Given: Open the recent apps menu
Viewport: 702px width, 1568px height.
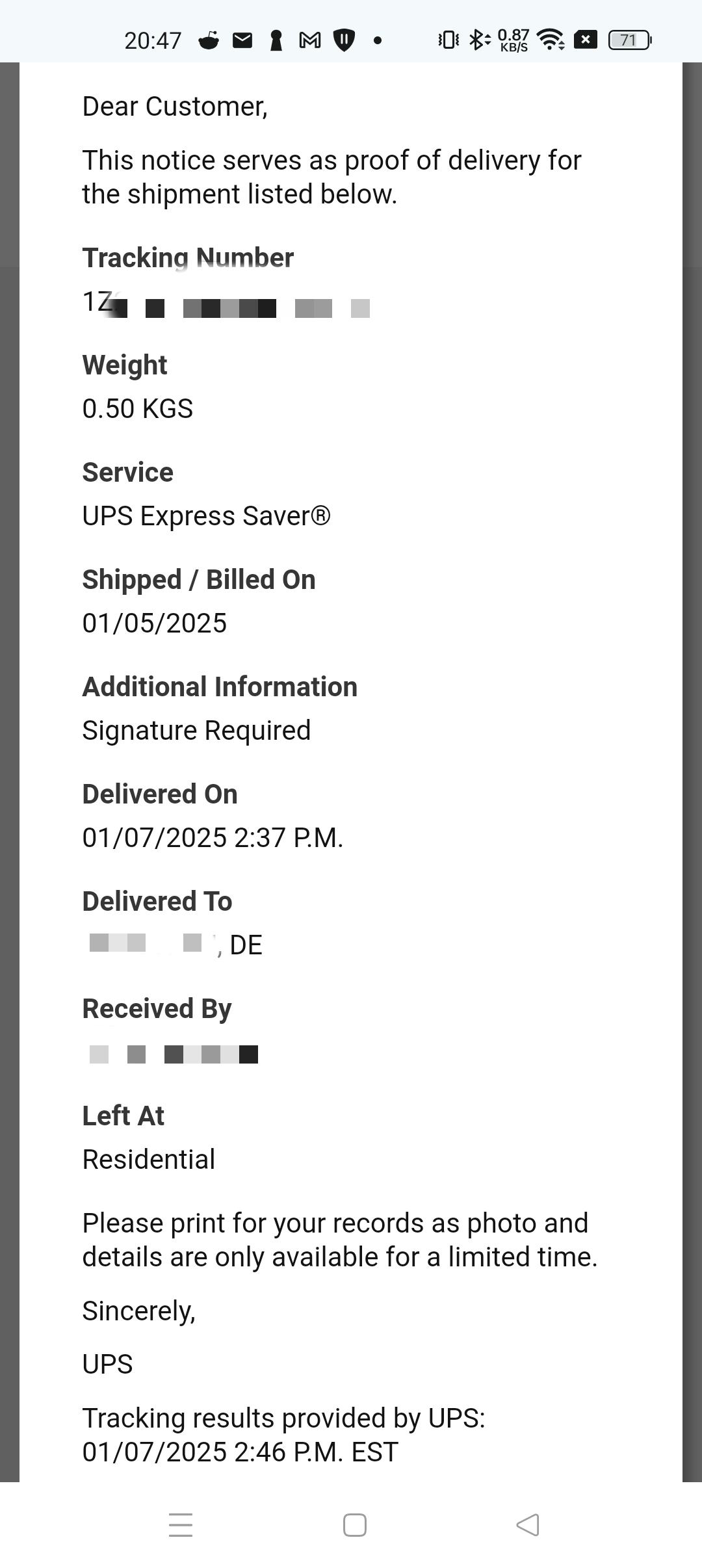Looking at the screenshot, I should (181, 1525).
